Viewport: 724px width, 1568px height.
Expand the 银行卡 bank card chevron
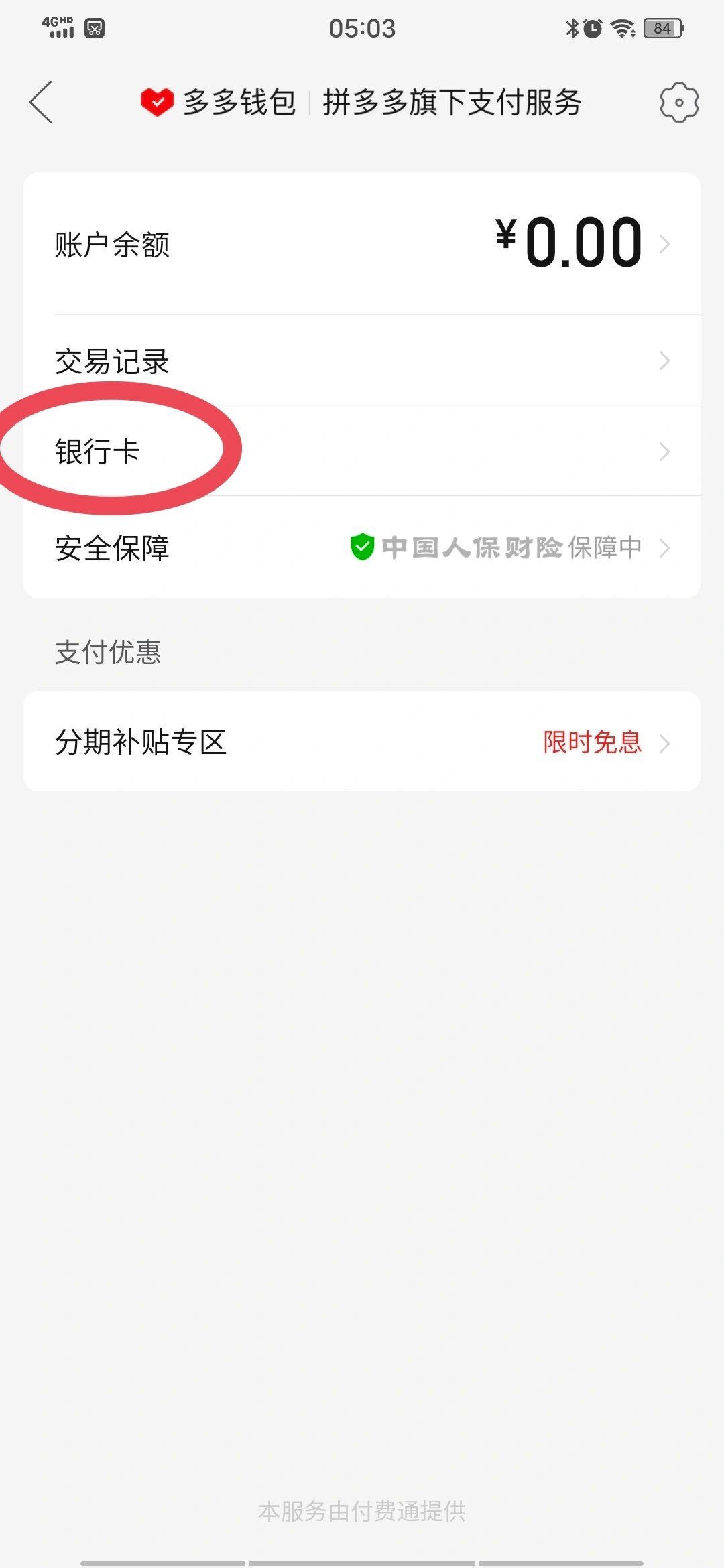coord(665,452)
